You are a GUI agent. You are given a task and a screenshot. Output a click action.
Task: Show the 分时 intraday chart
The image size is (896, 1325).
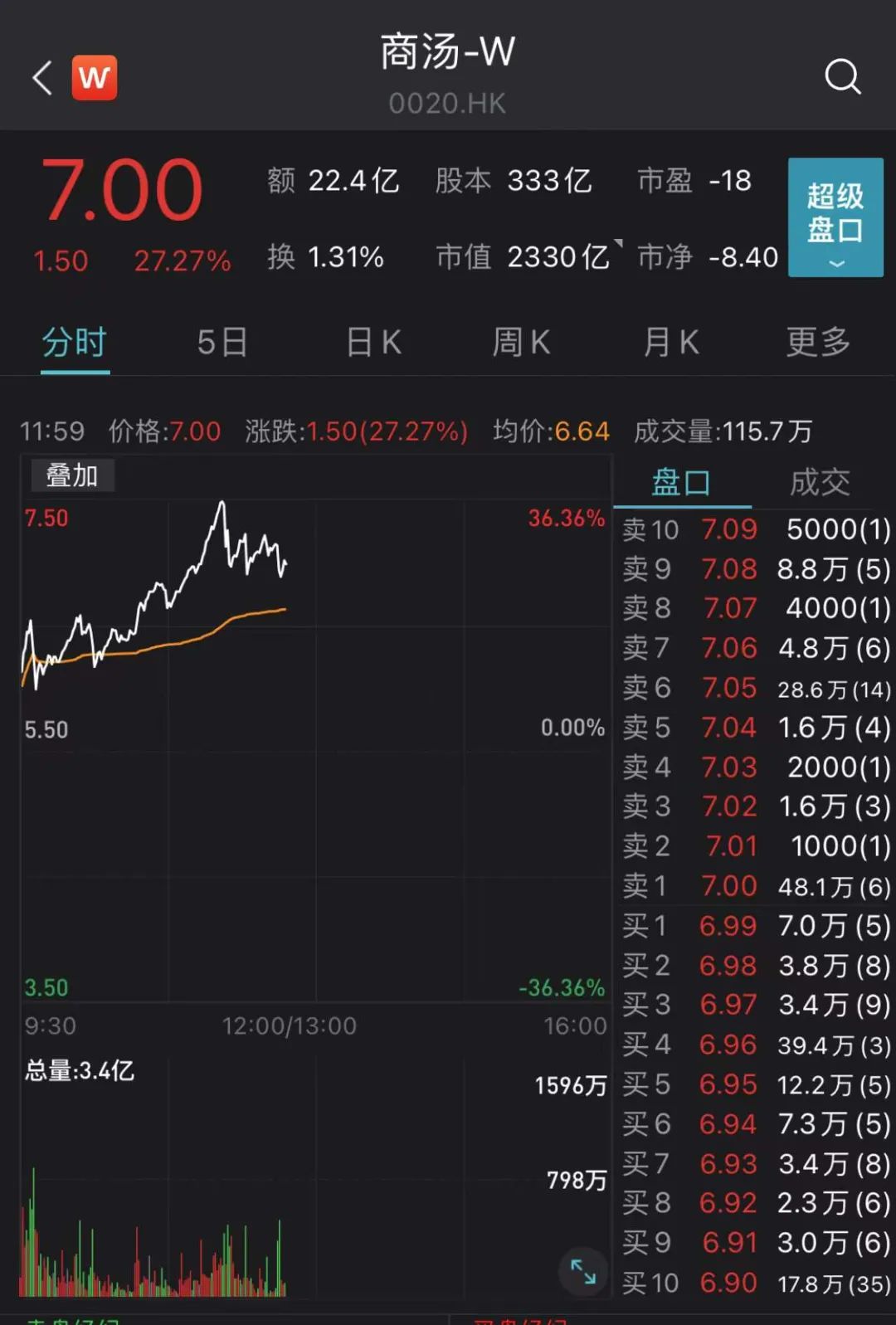pyautogui.click(x=75, y=342)
